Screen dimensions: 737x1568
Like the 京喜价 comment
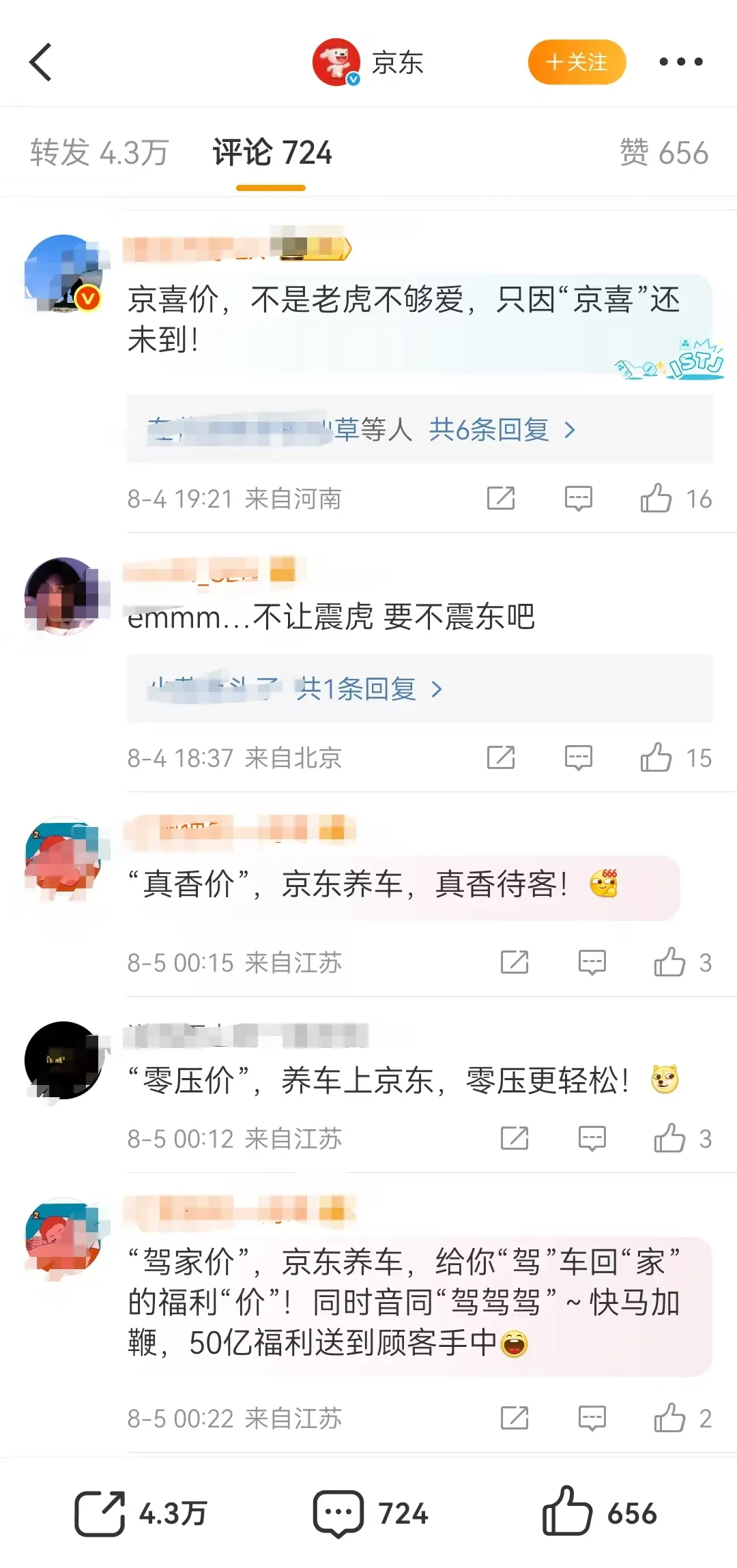click(x=656, y=499)
